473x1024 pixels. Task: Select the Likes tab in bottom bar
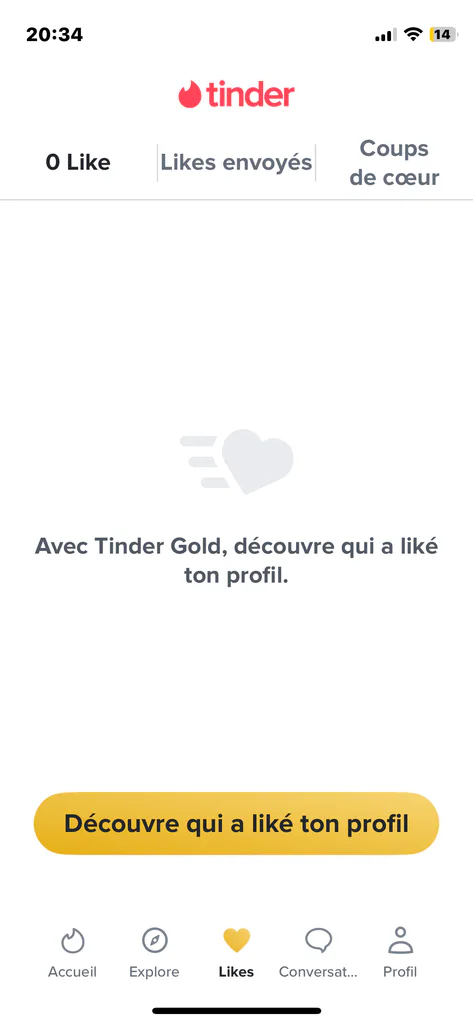(236, 953)
